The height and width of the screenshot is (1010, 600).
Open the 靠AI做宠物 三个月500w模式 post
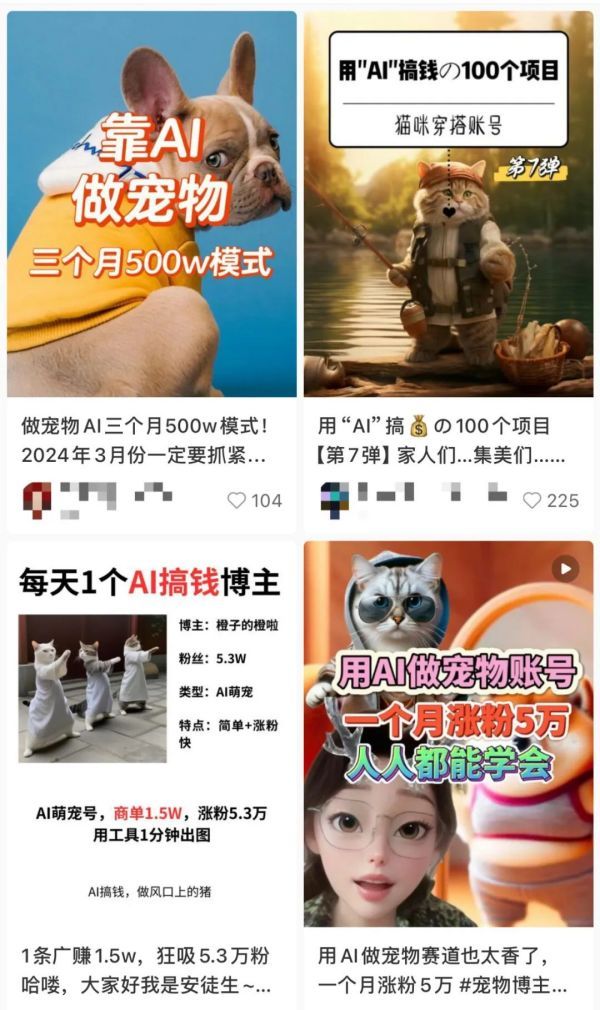point(152,205)
